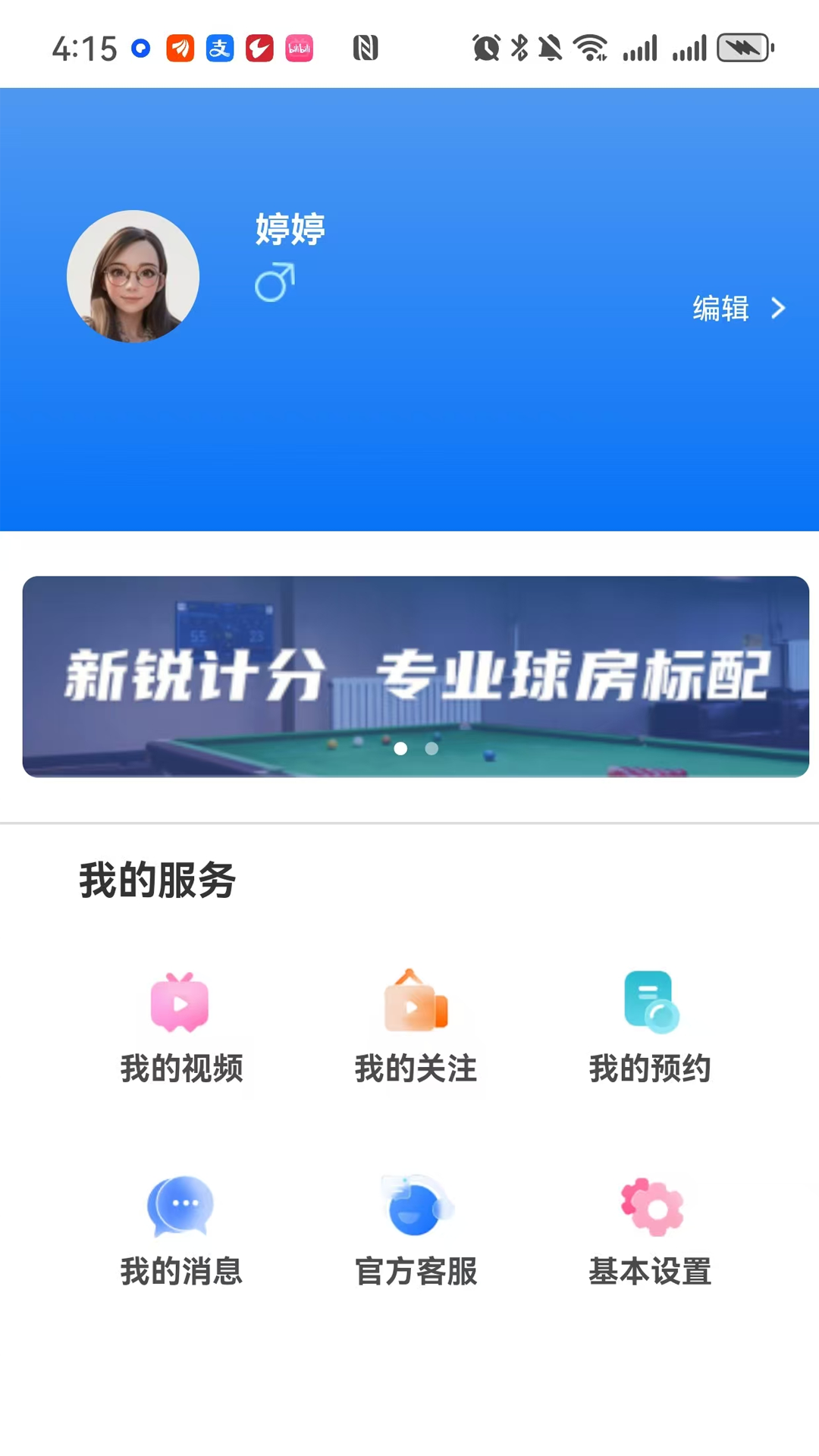This screenshot has height=1456, width=819.
Task: Contact 官方客服 (Official Customer Service)
Action: click(x=416, y=1228)
